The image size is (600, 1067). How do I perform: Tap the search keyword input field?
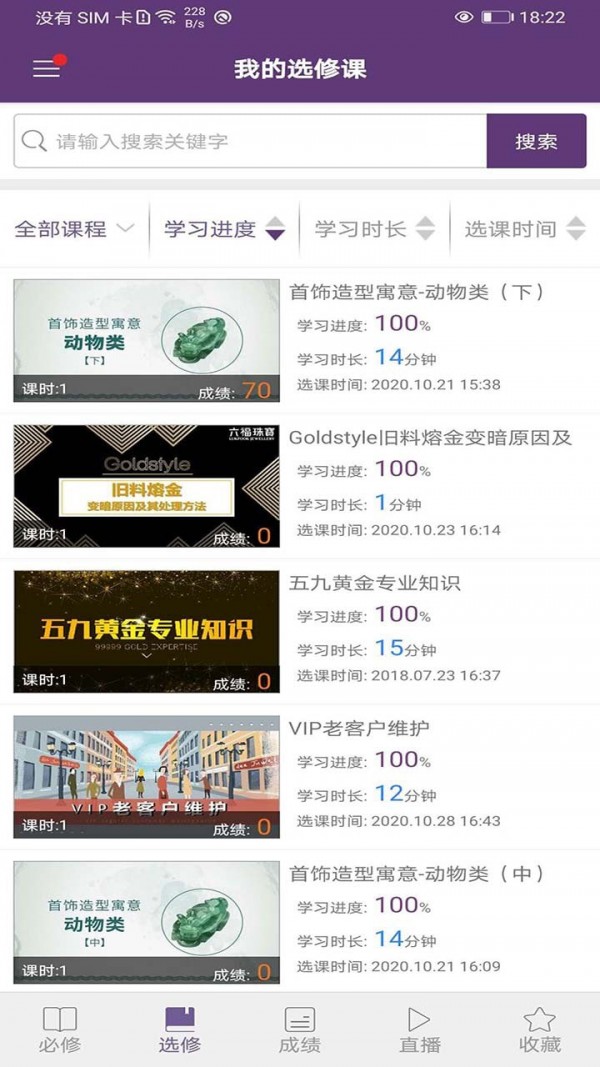(x=250, y=141)
